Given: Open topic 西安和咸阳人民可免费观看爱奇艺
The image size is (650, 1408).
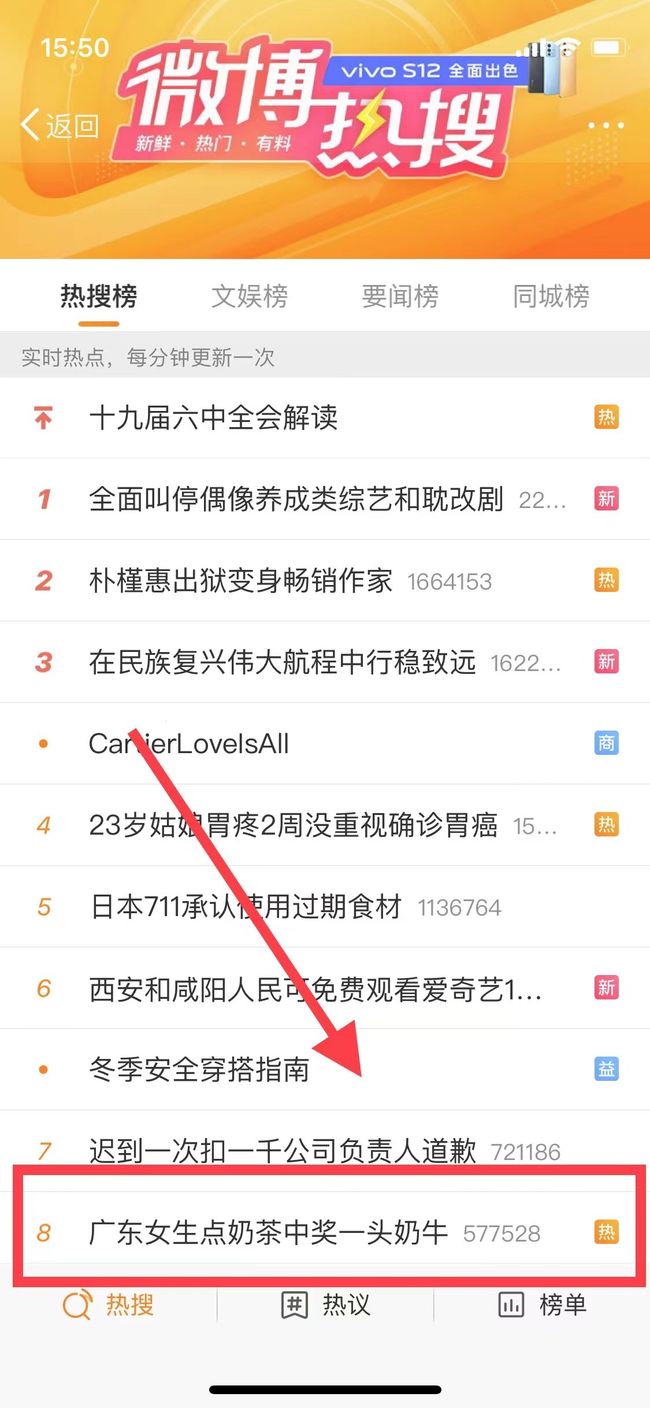Looking at the screenshot, I should [315, 989].
